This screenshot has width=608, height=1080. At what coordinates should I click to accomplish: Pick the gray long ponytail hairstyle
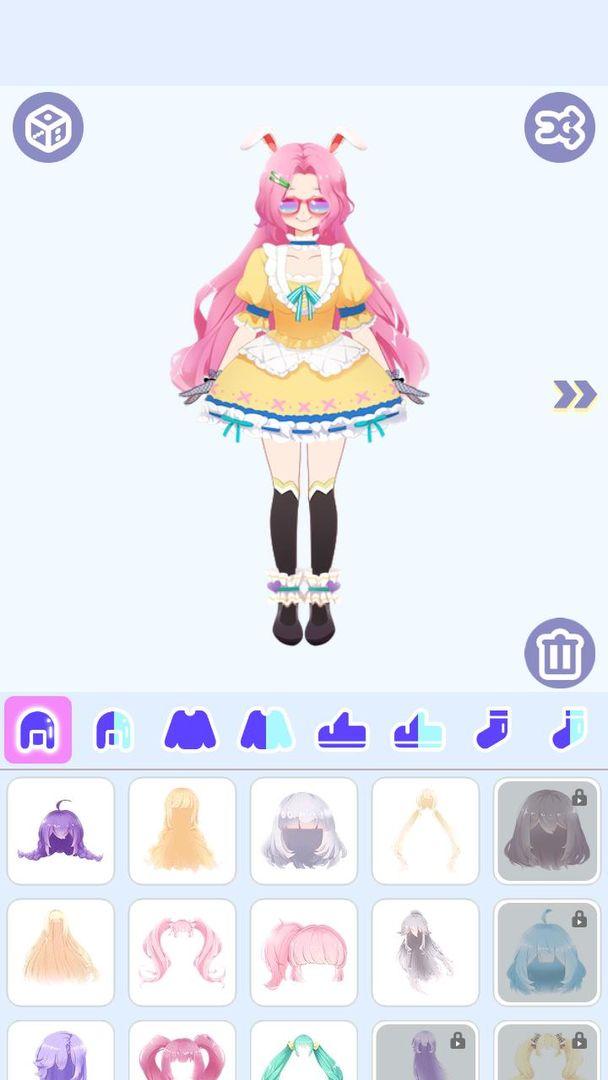pos(426,952)
